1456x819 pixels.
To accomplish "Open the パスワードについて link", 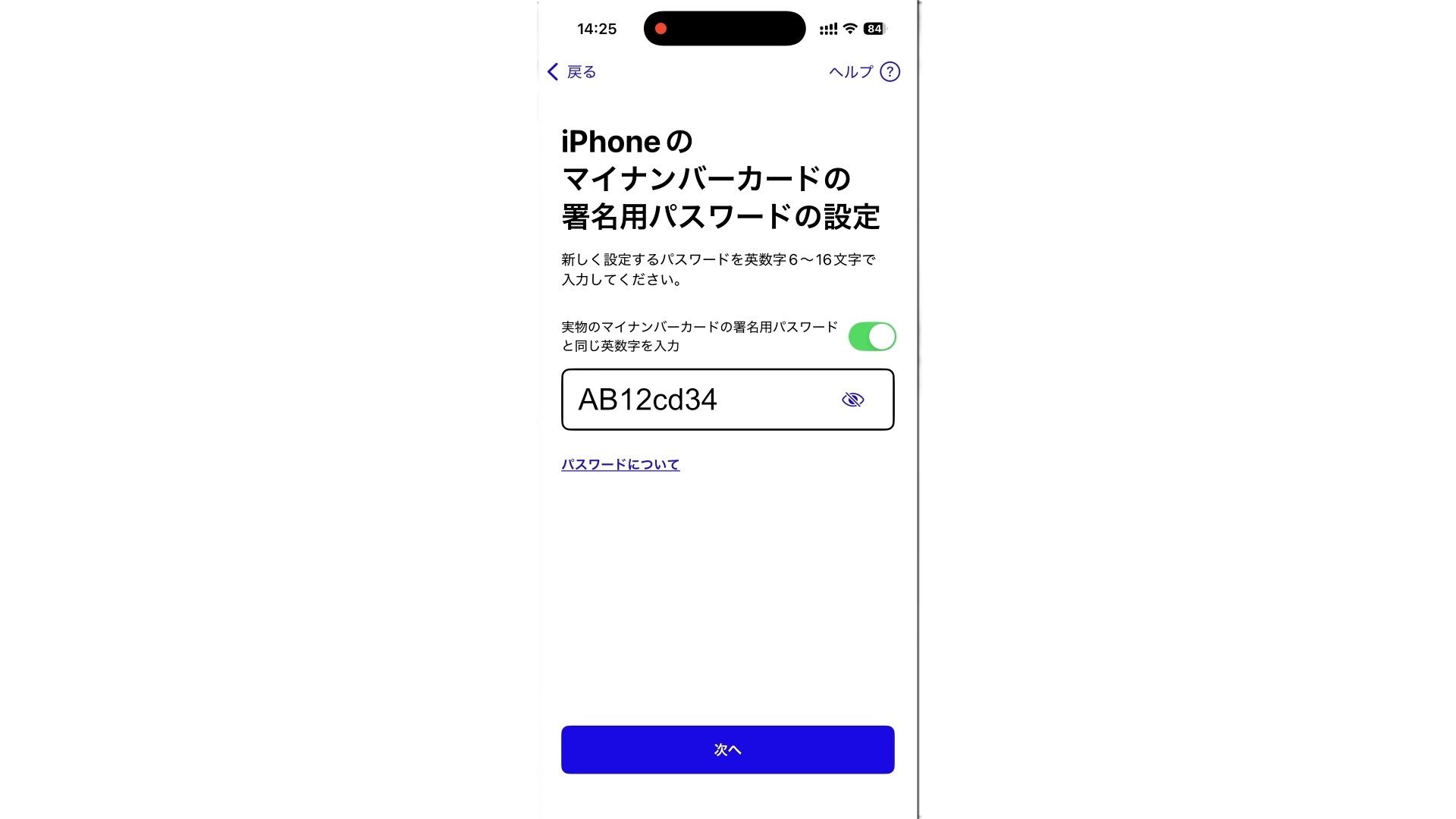I will point(620,465).
